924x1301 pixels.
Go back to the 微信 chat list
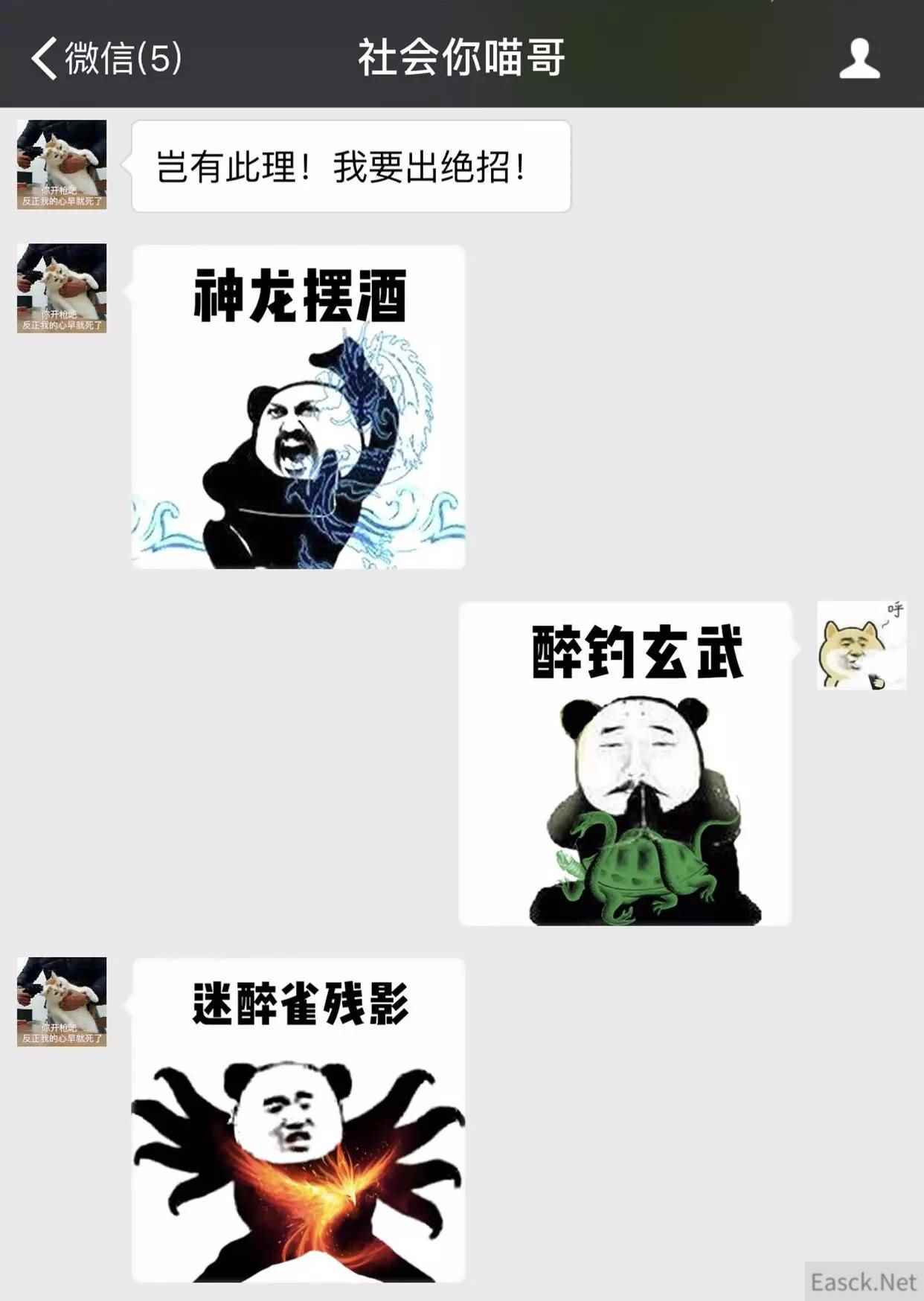pos(106,58)
